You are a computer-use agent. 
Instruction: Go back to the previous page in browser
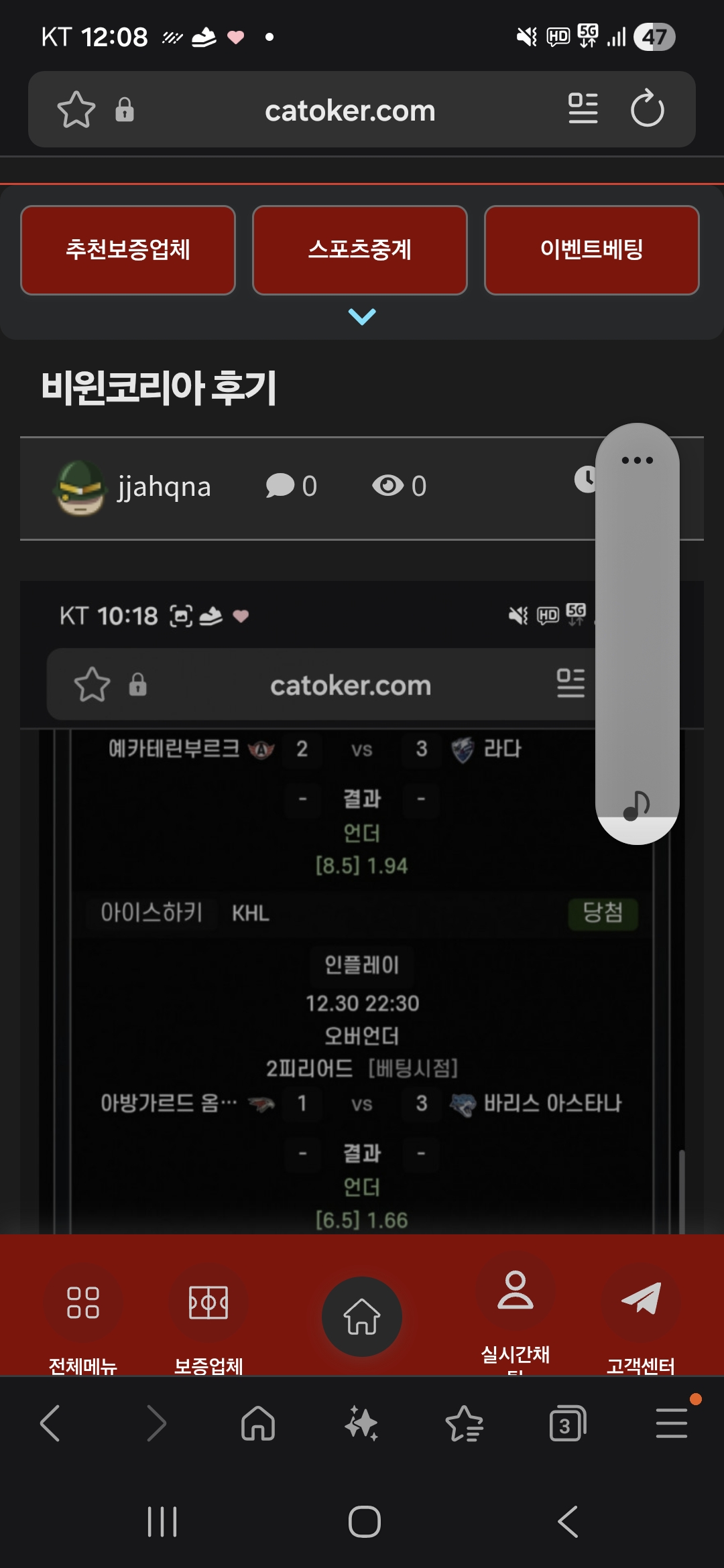pyautogui.click(x=50, y=1423)
